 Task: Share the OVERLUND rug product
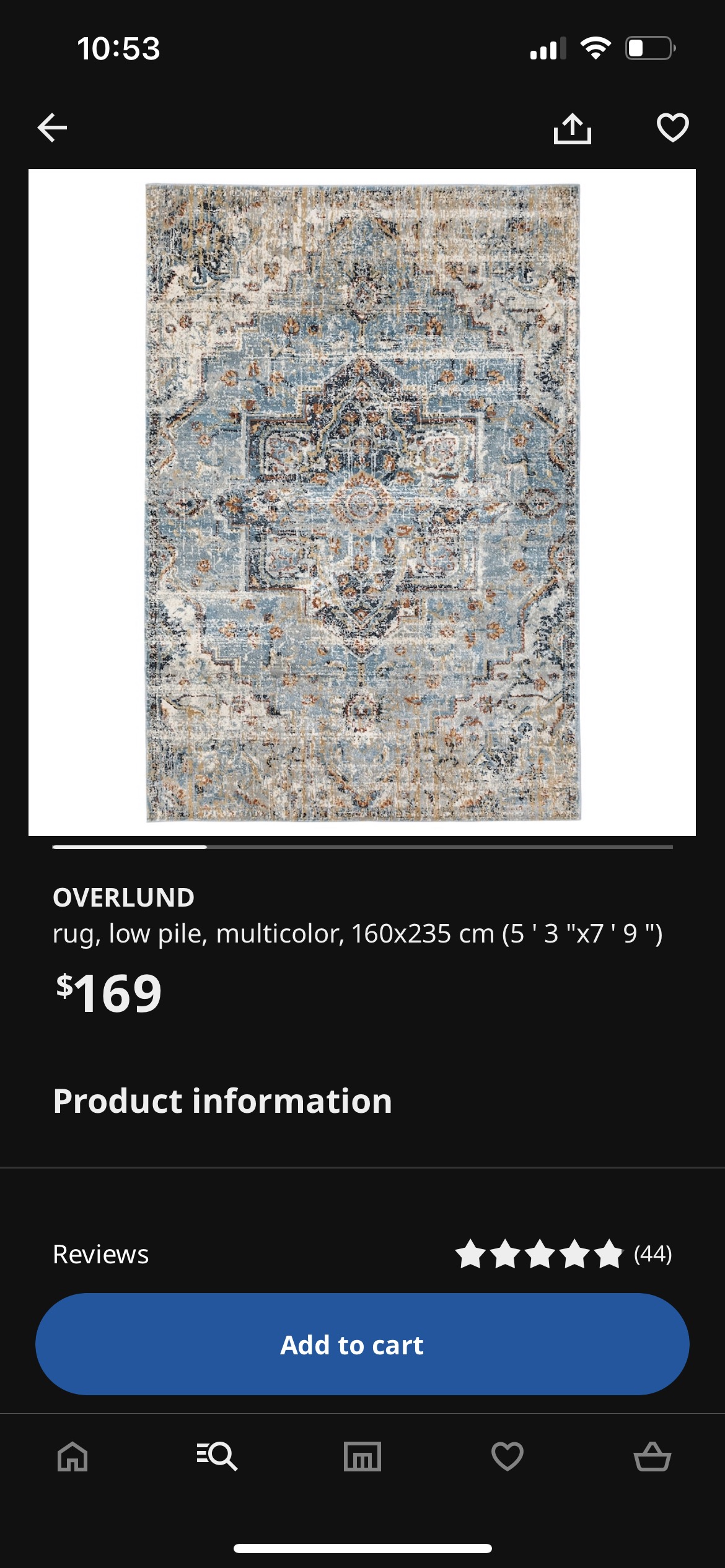pos(572,128)
